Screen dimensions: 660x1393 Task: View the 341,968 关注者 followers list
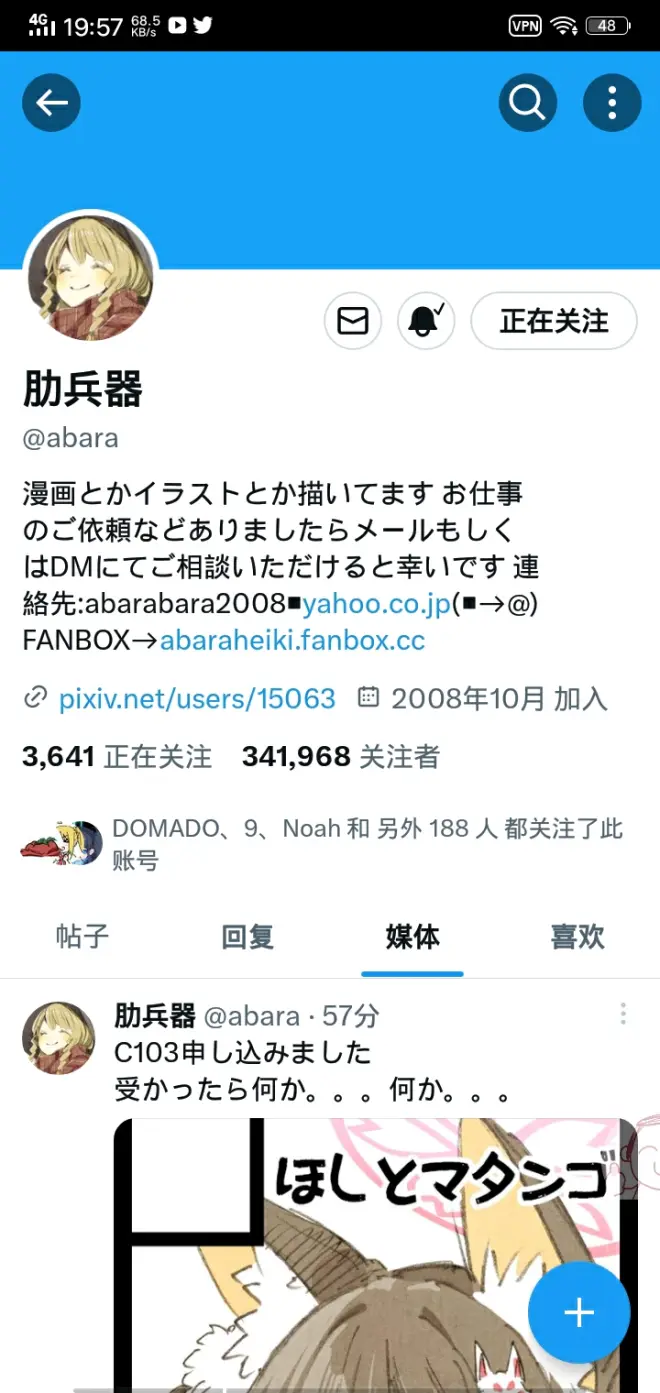coord(340,757)
